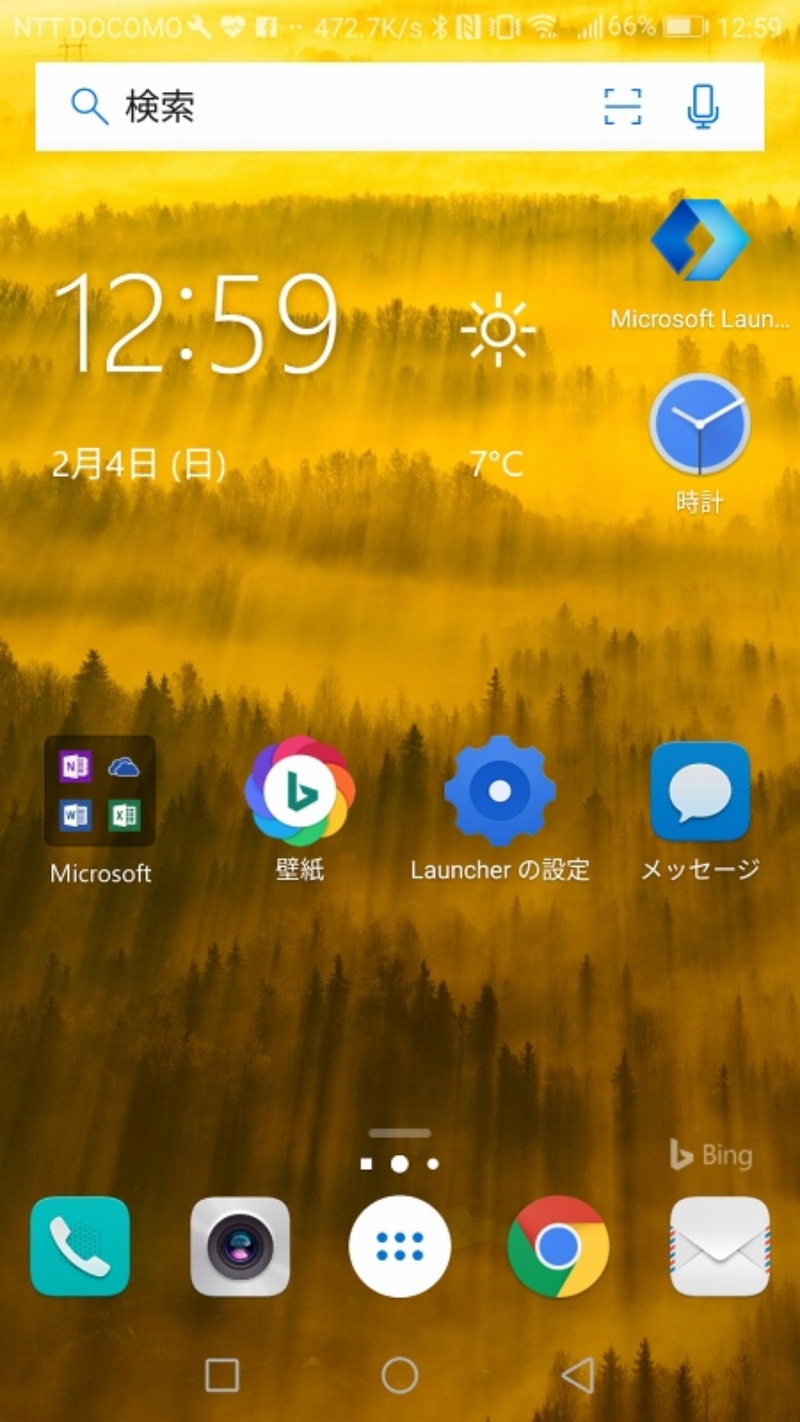The width and height of the screenshot is (800, 1422).
Task: Open the app drawer
Action: (x=400, y=1246)
